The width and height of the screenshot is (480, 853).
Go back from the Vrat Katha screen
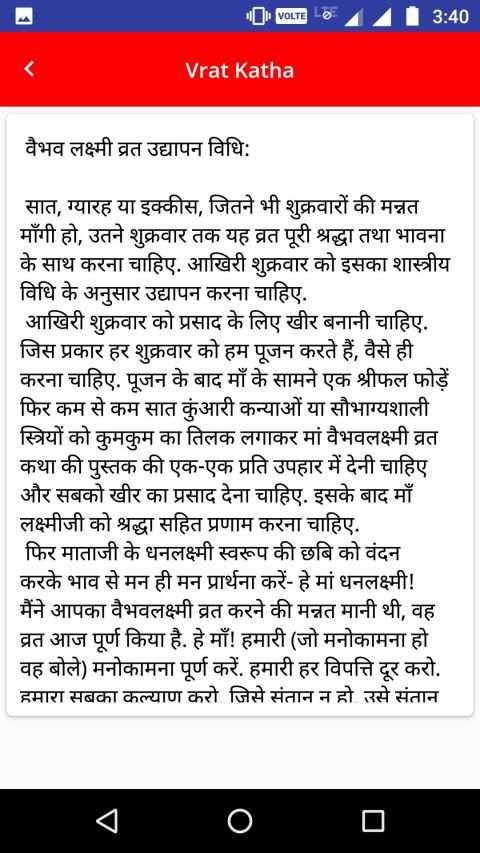(29, 69)
